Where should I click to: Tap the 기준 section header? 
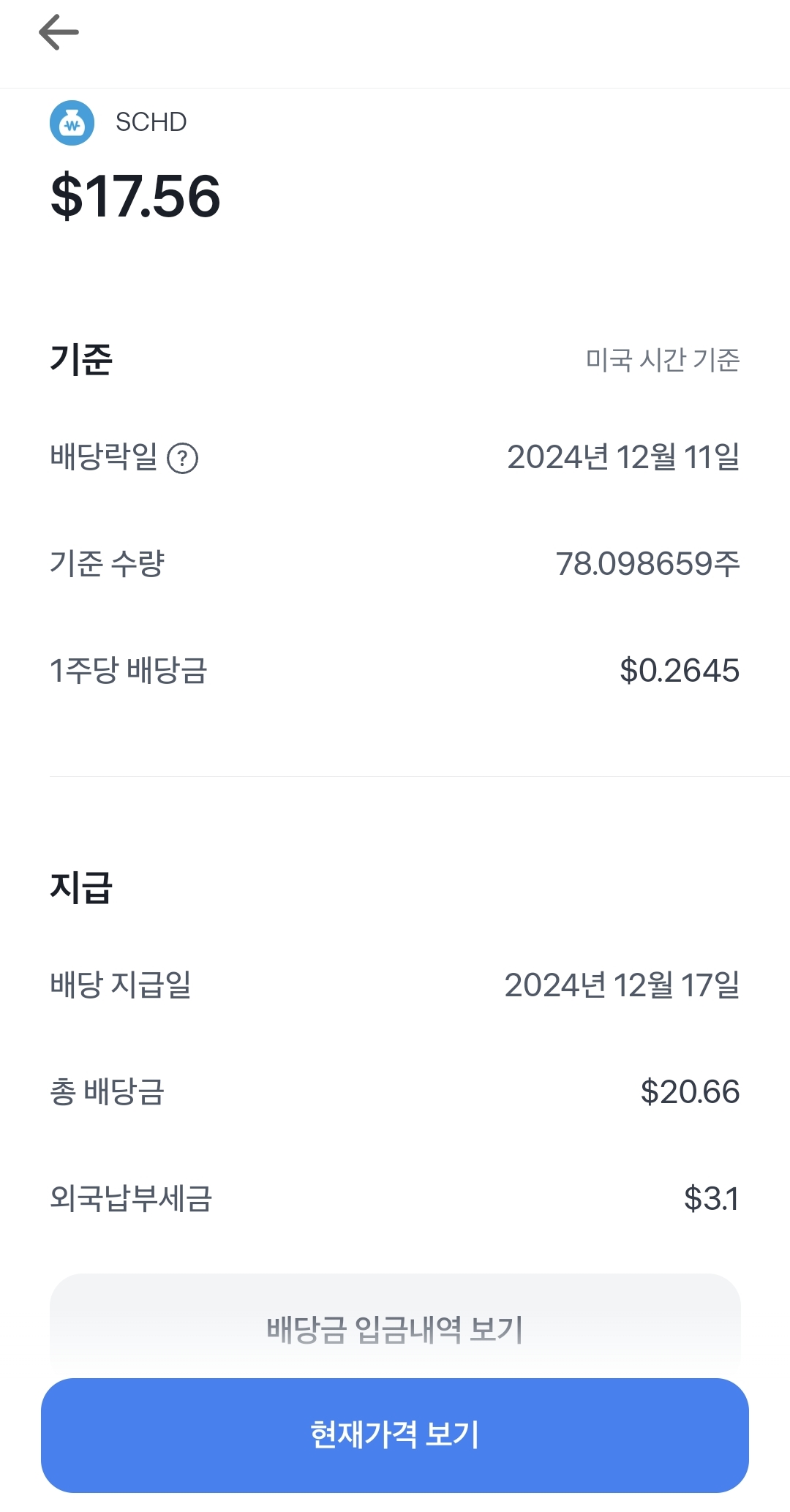coord(80,360)
